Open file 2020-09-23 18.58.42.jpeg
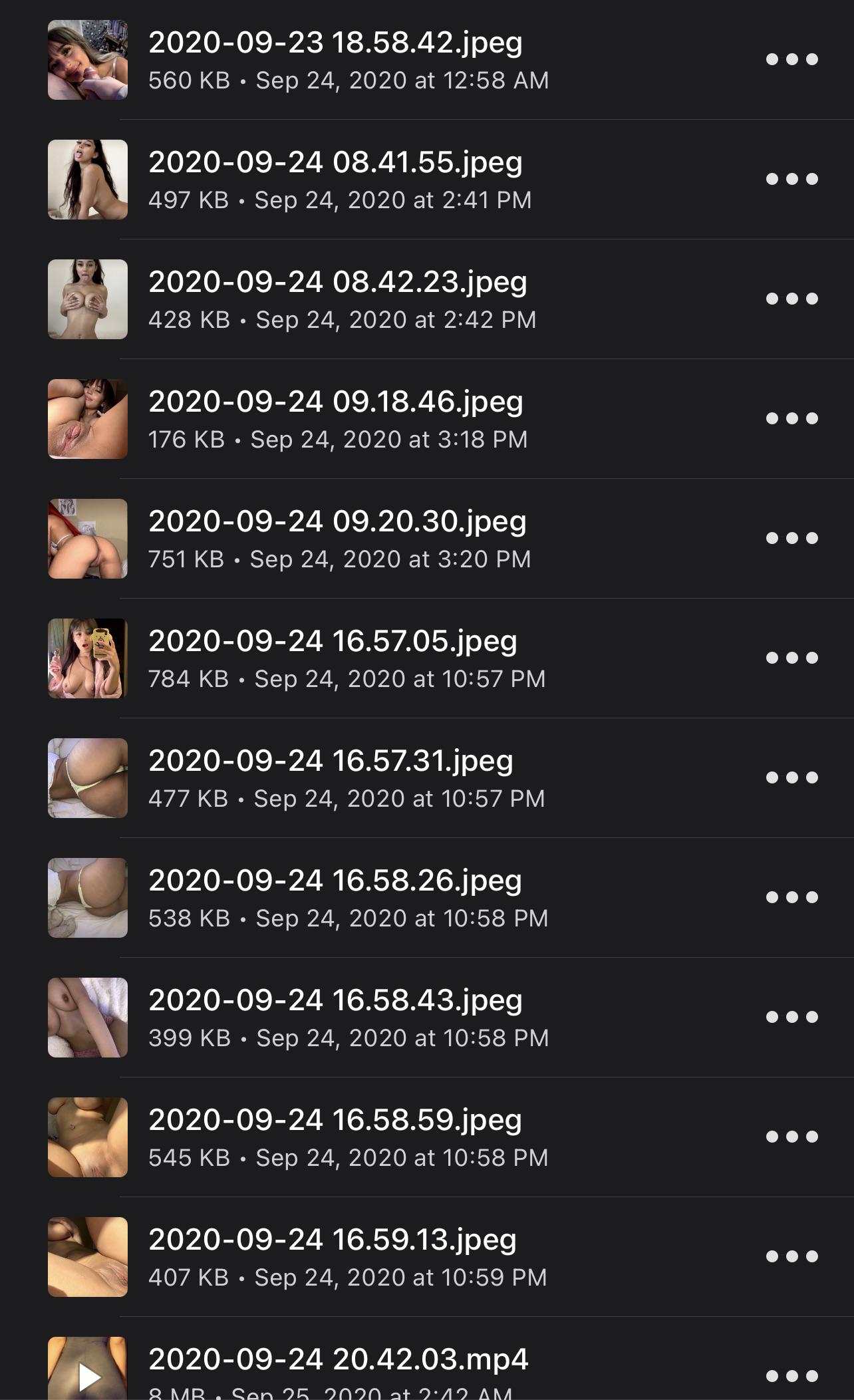 (335, 44)
